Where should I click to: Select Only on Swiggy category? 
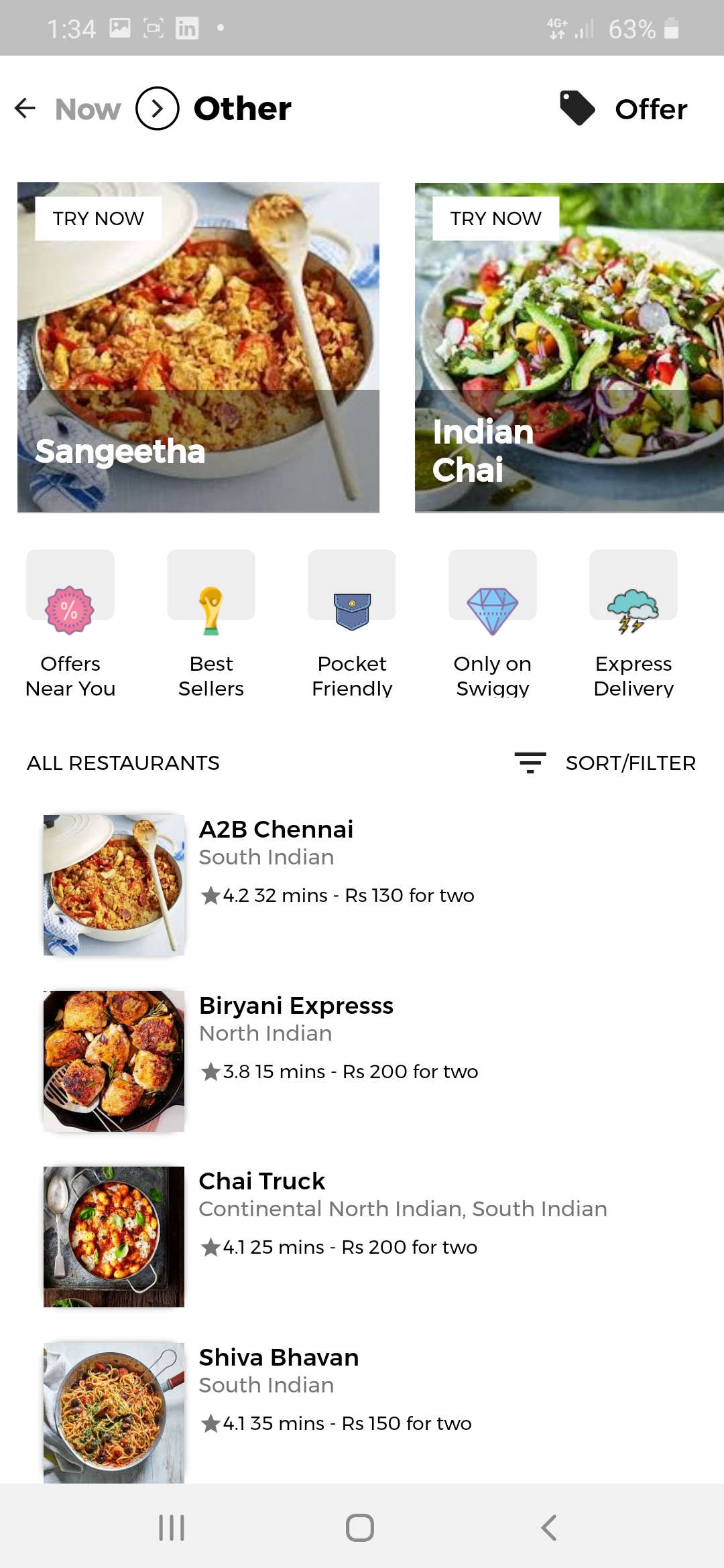493,623
